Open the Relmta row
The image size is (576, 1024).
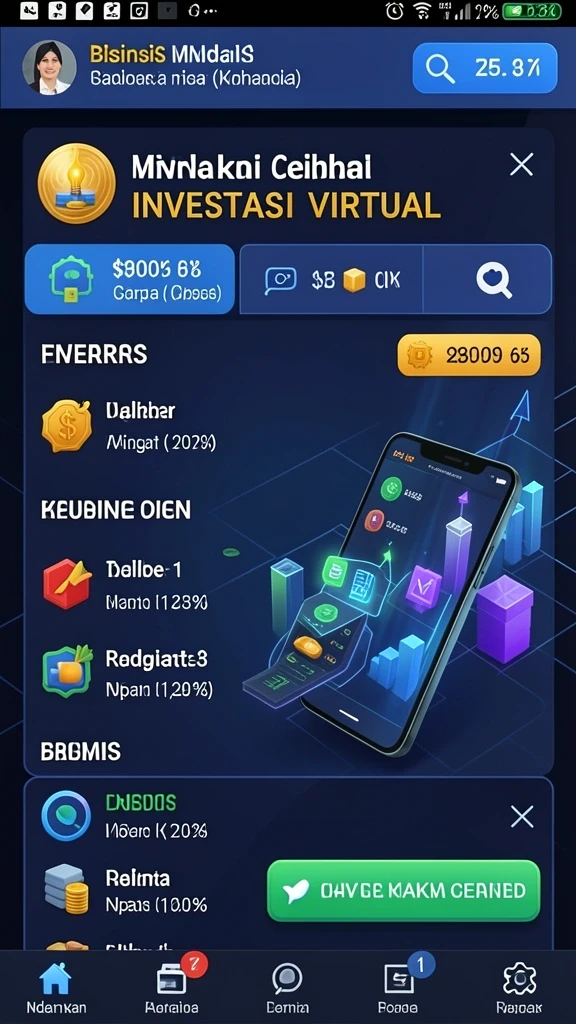pyautogui.click(x=125, y=891)
